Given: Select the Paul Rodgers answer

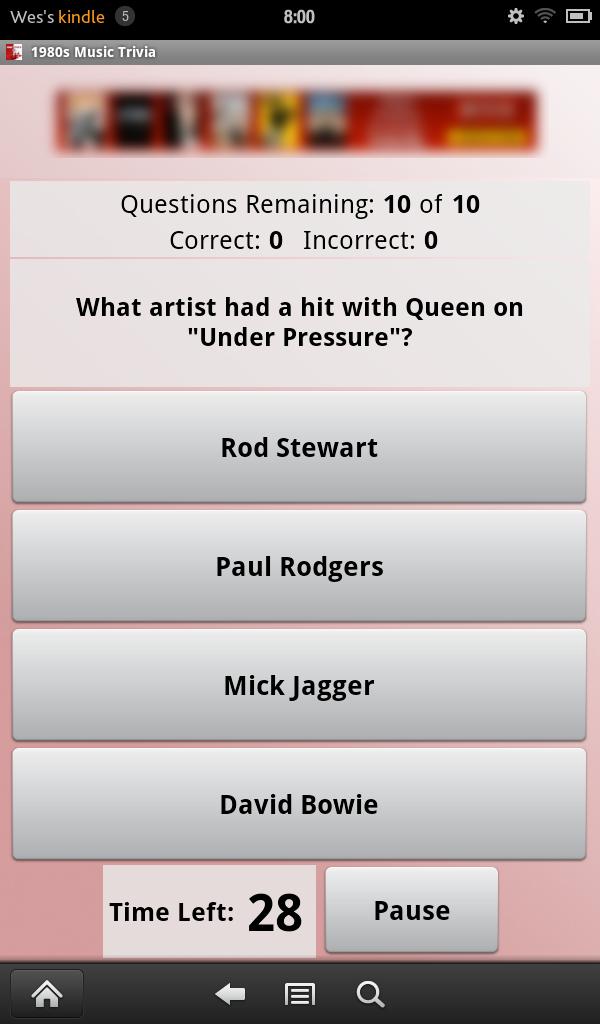Looking at the screenshot, I should tap(299, 566).
